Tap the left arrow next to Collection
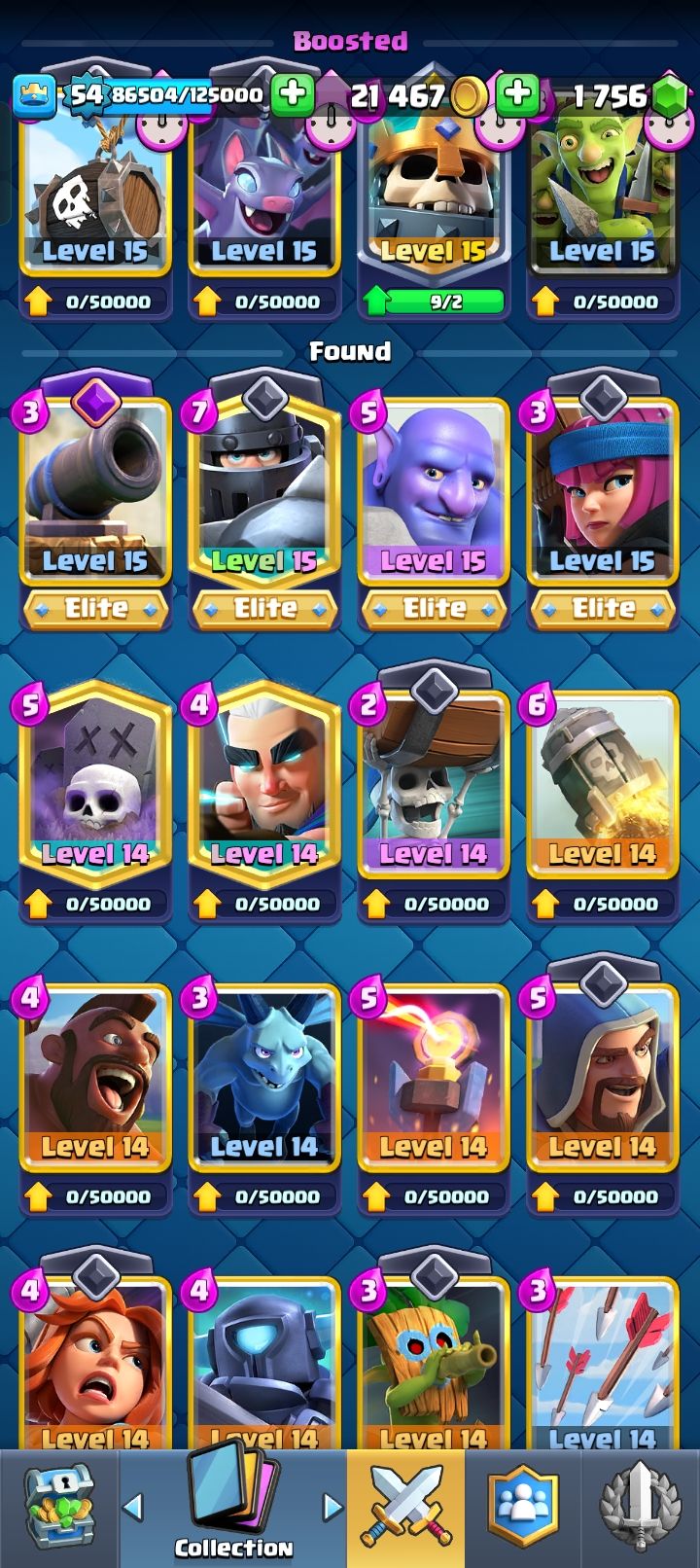Viewport: 700px width, 1568px height. (x=133, y=1507)
